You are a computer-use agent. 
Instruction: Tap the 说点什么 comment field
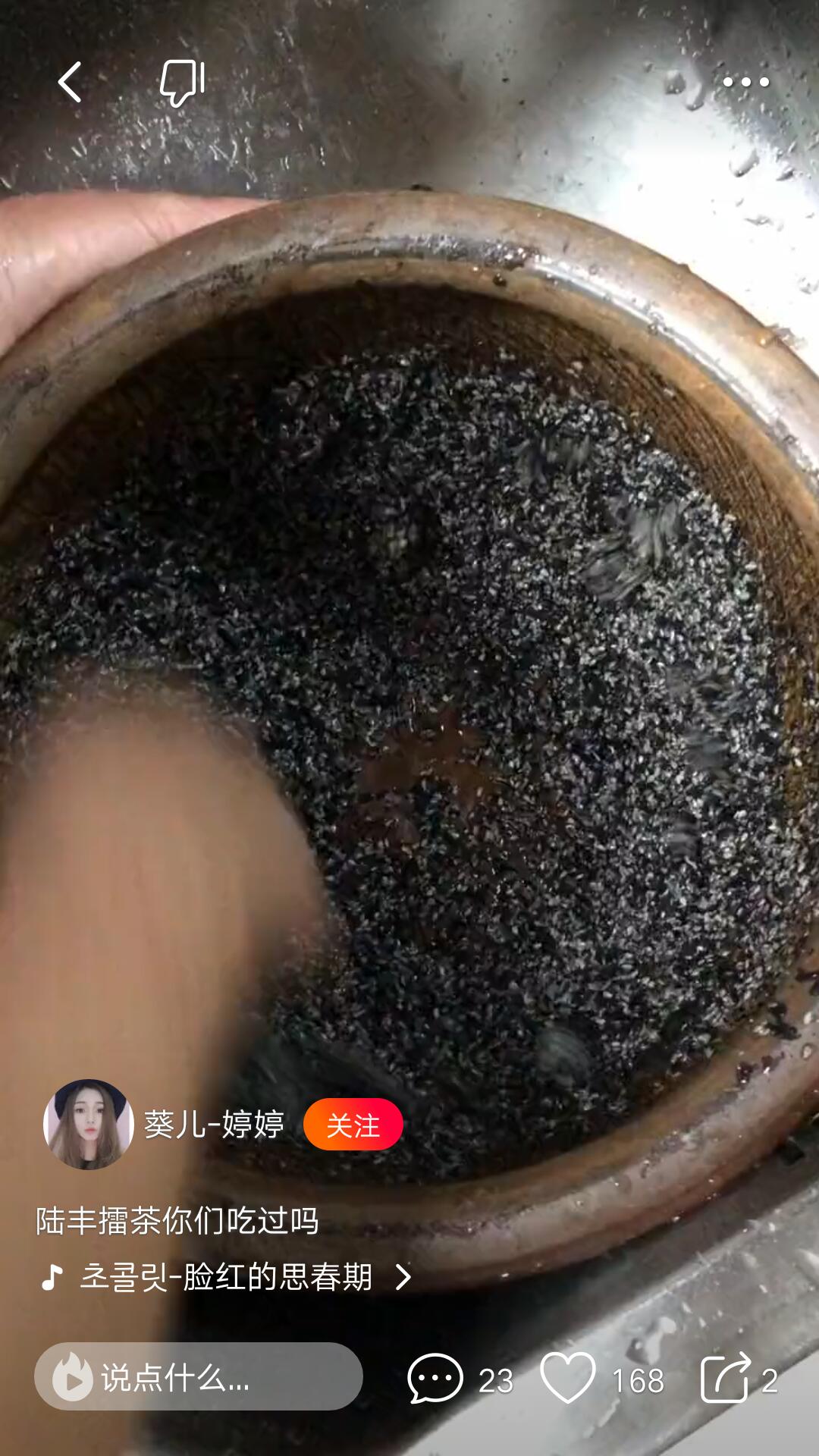(198, 1377)
